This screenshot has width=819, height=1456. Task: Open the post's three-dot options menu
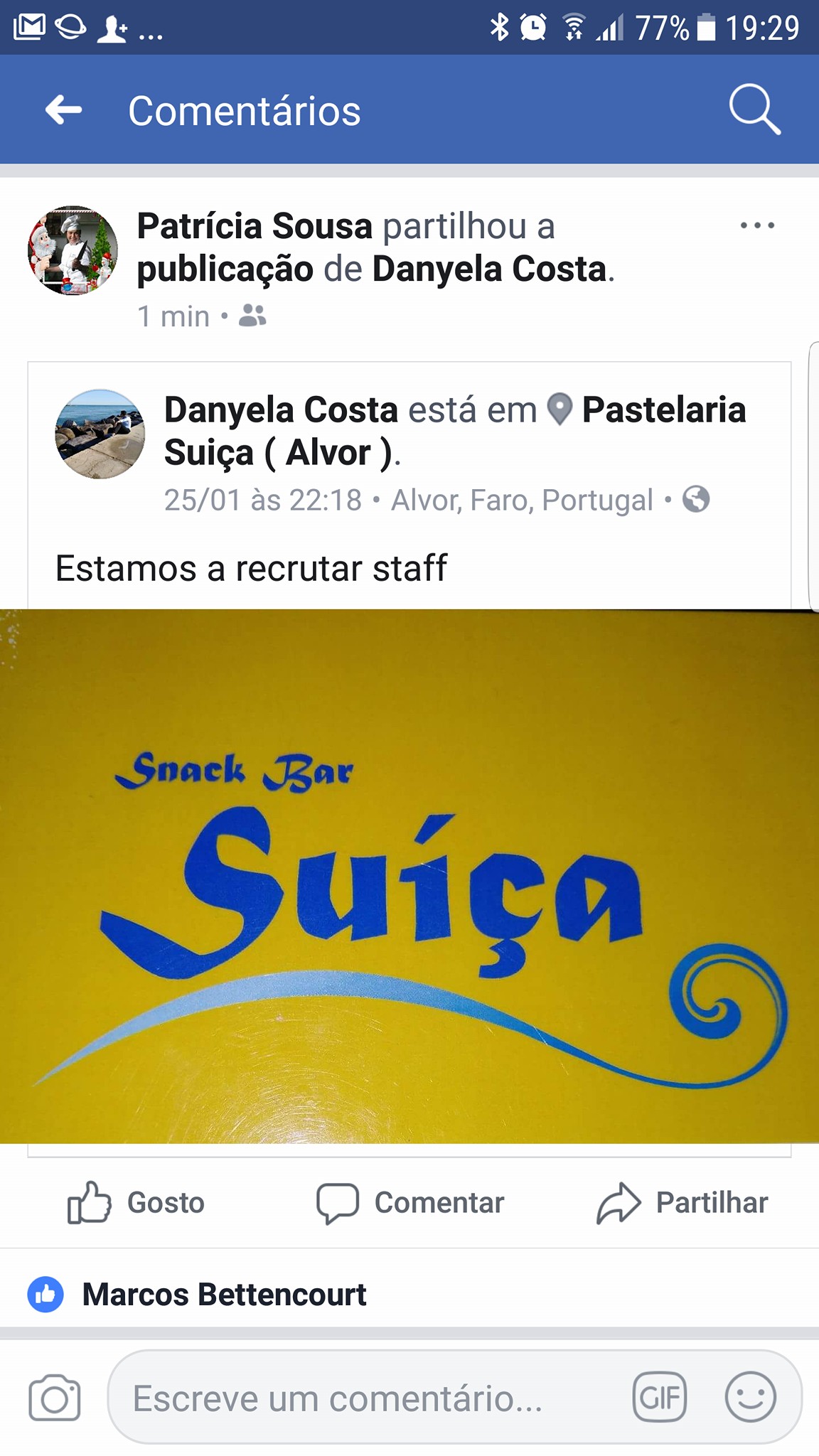[756, 226]
